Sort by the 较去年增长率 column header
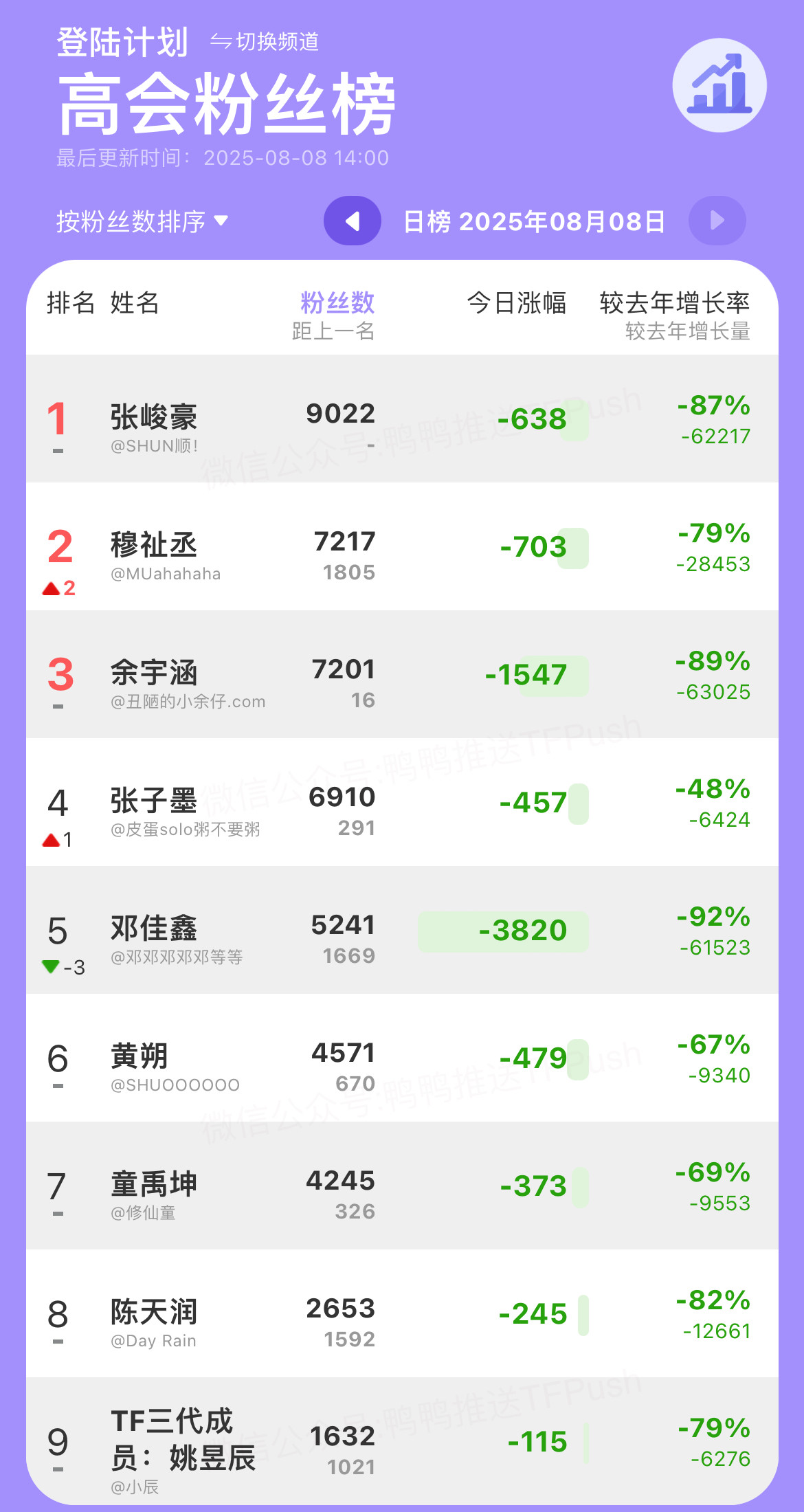The image size is (804, 1512). click(675, 302)
